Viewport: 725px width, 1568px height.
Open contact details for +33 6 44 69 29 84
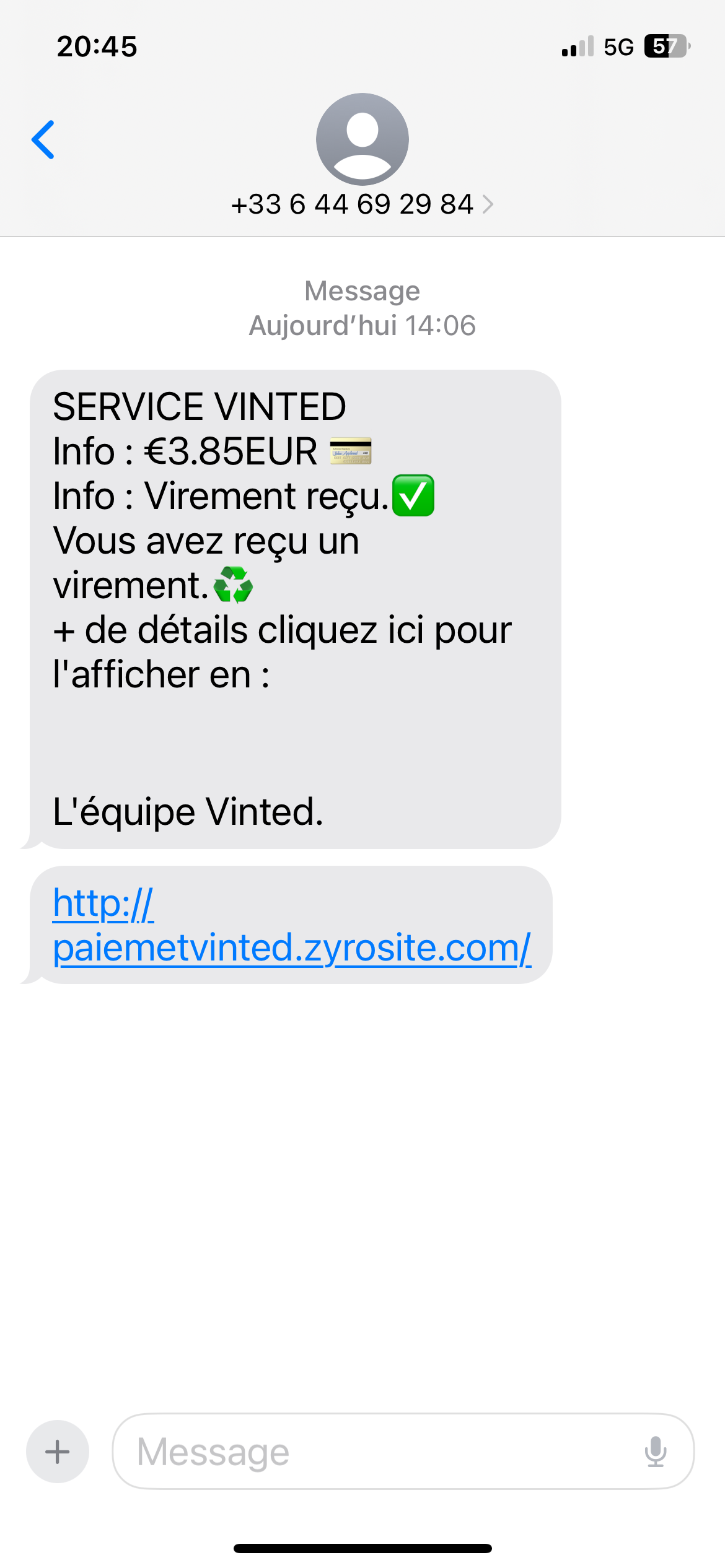pyautogui.click(x=362, y=204)
